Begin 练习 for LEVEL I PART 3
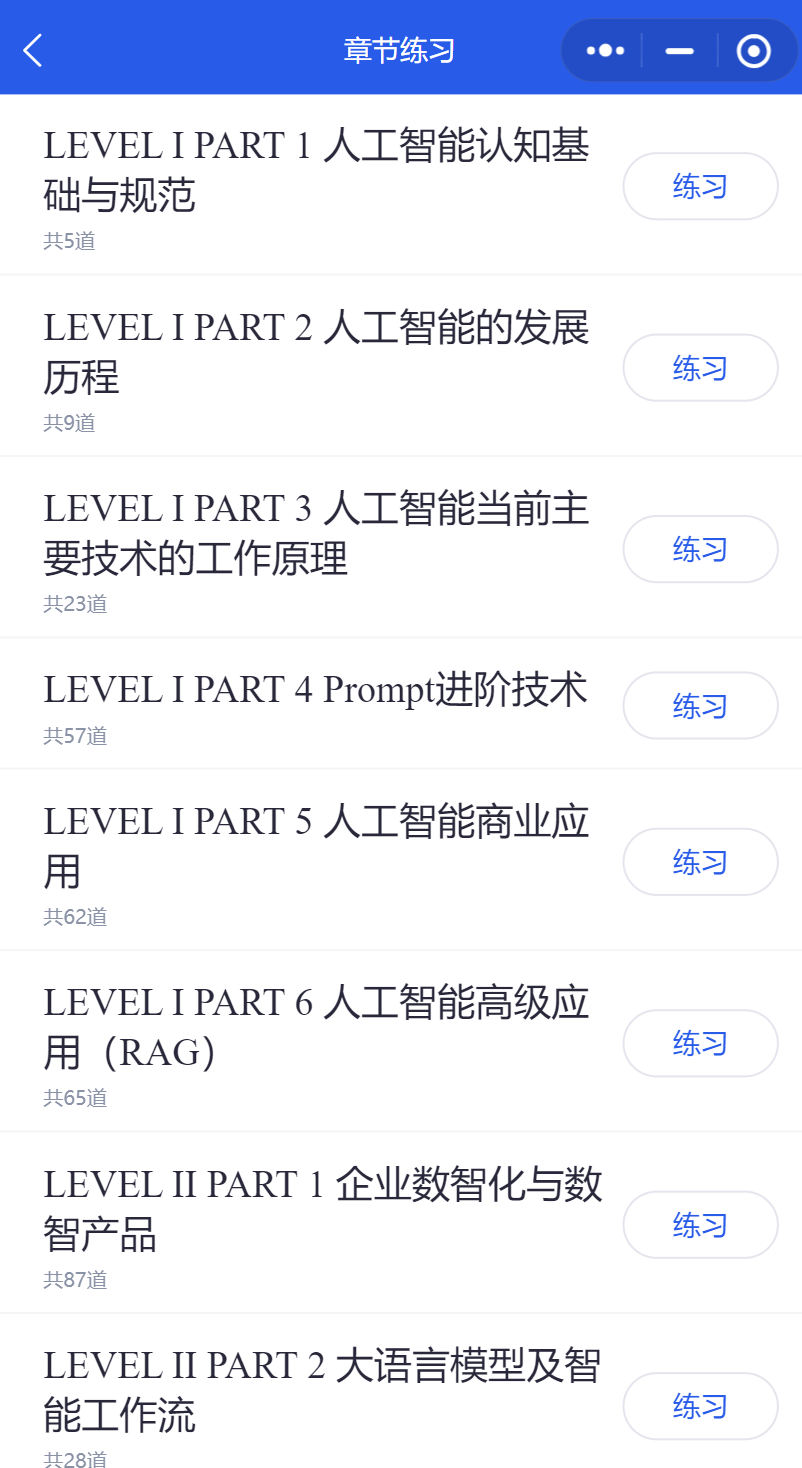 coord(700,549)
